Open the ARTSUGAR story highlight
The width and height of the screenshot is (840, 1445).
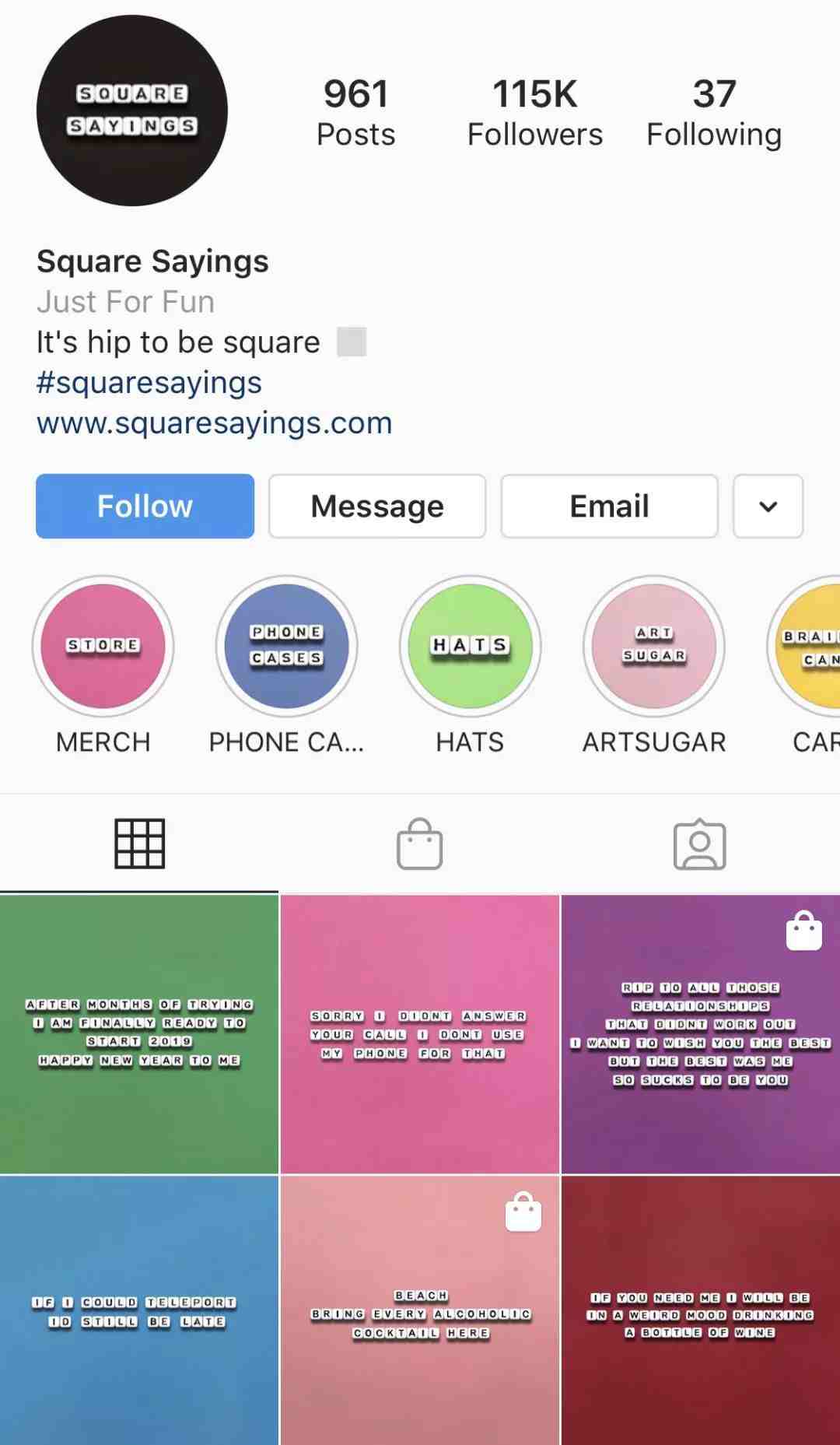tap(654, 647)
